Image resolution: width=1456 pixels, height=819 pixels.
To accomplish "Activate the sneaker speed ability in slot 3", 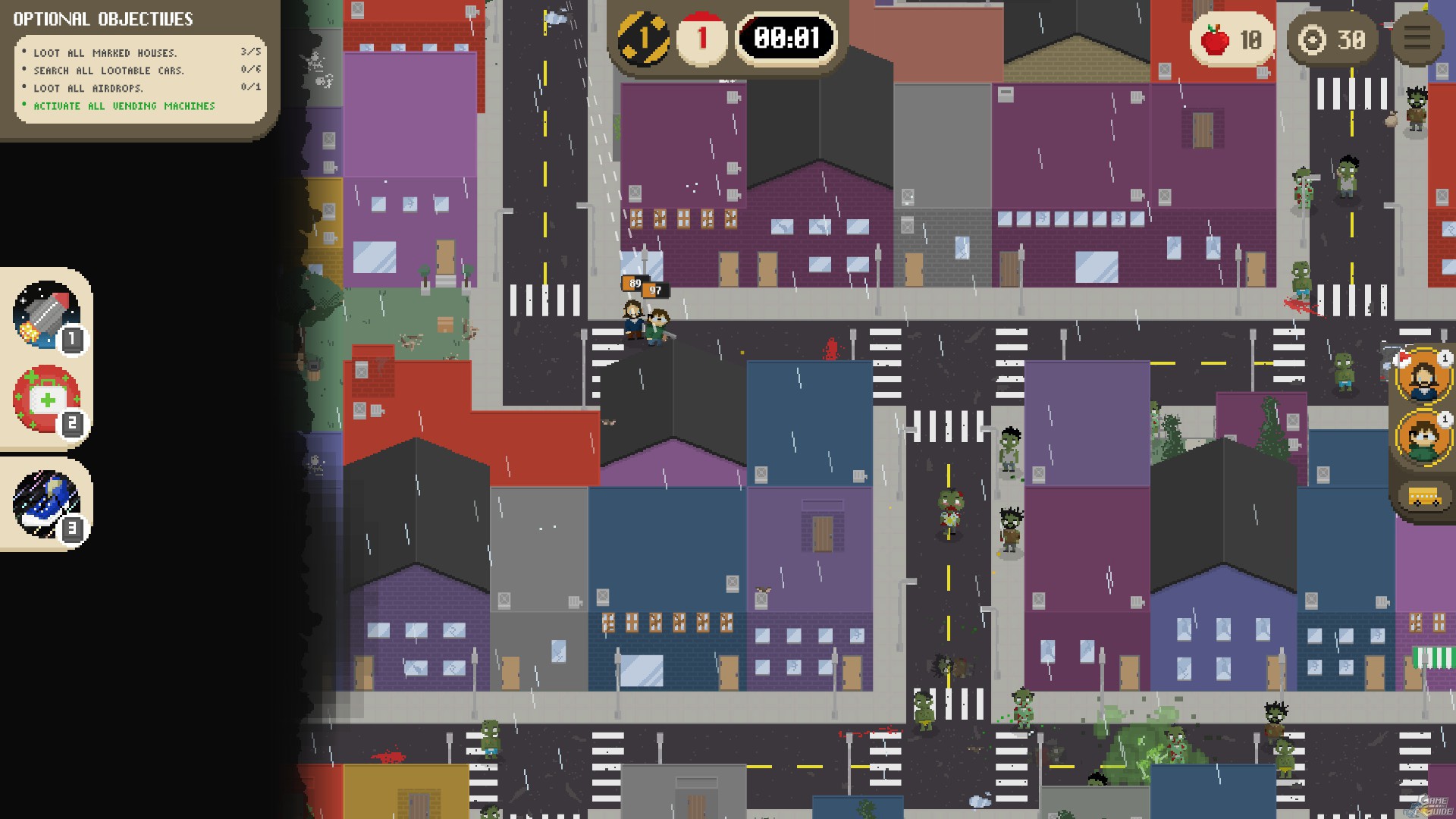I will pyautogui.click(x=46, y=504).
